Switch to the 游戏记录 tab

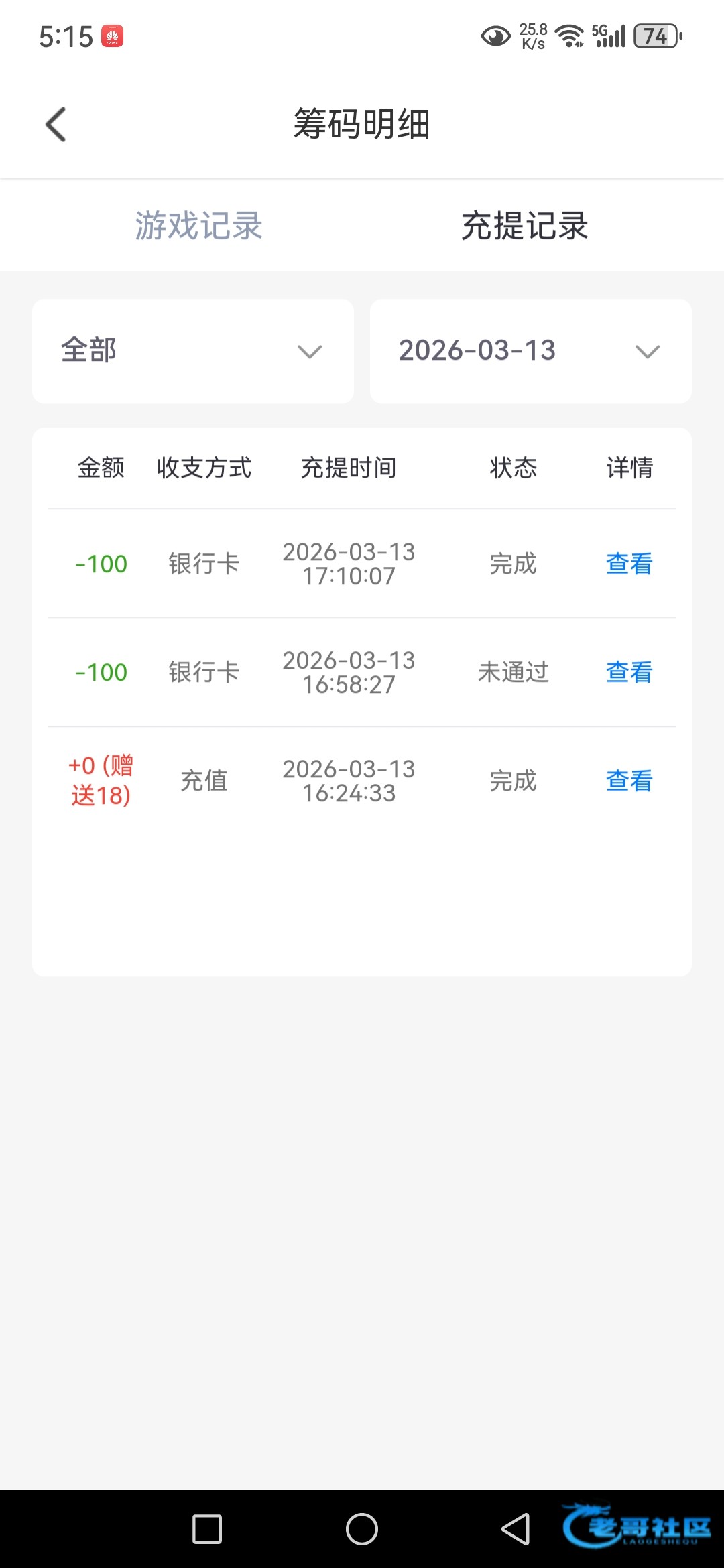pos(198,226)
